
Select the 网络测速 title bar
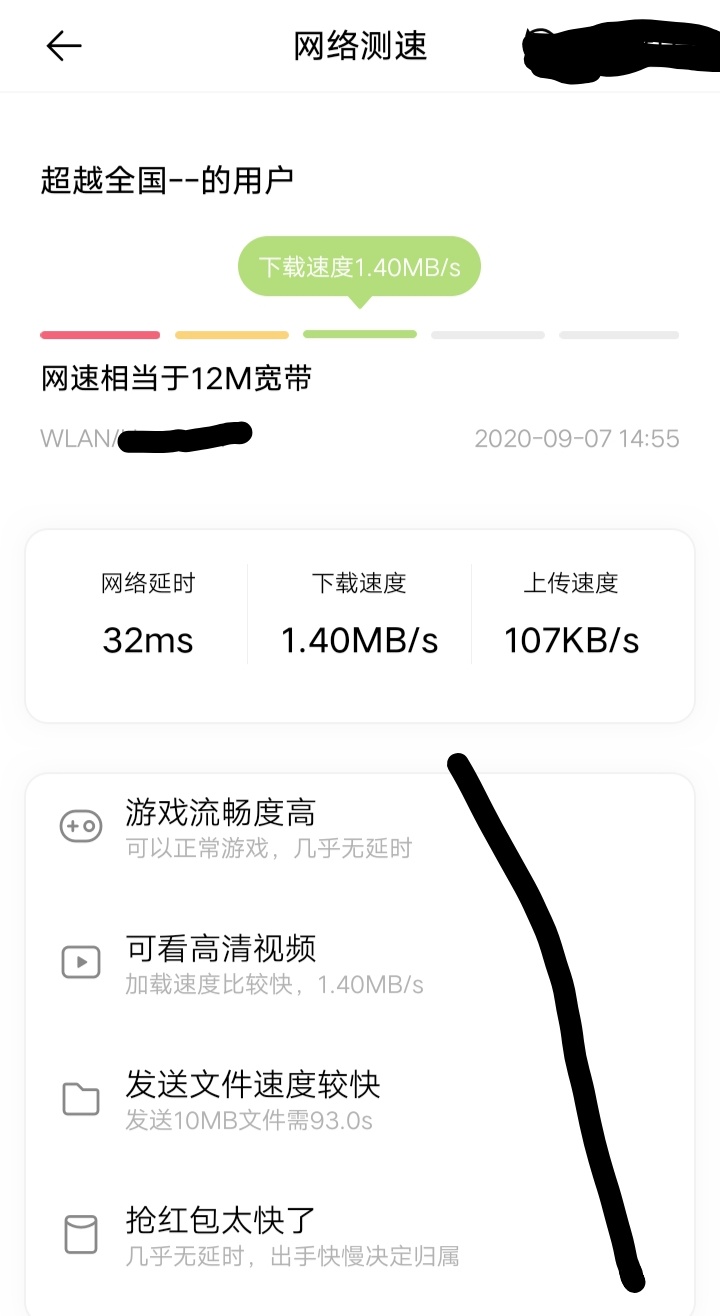tap(360, 46)
